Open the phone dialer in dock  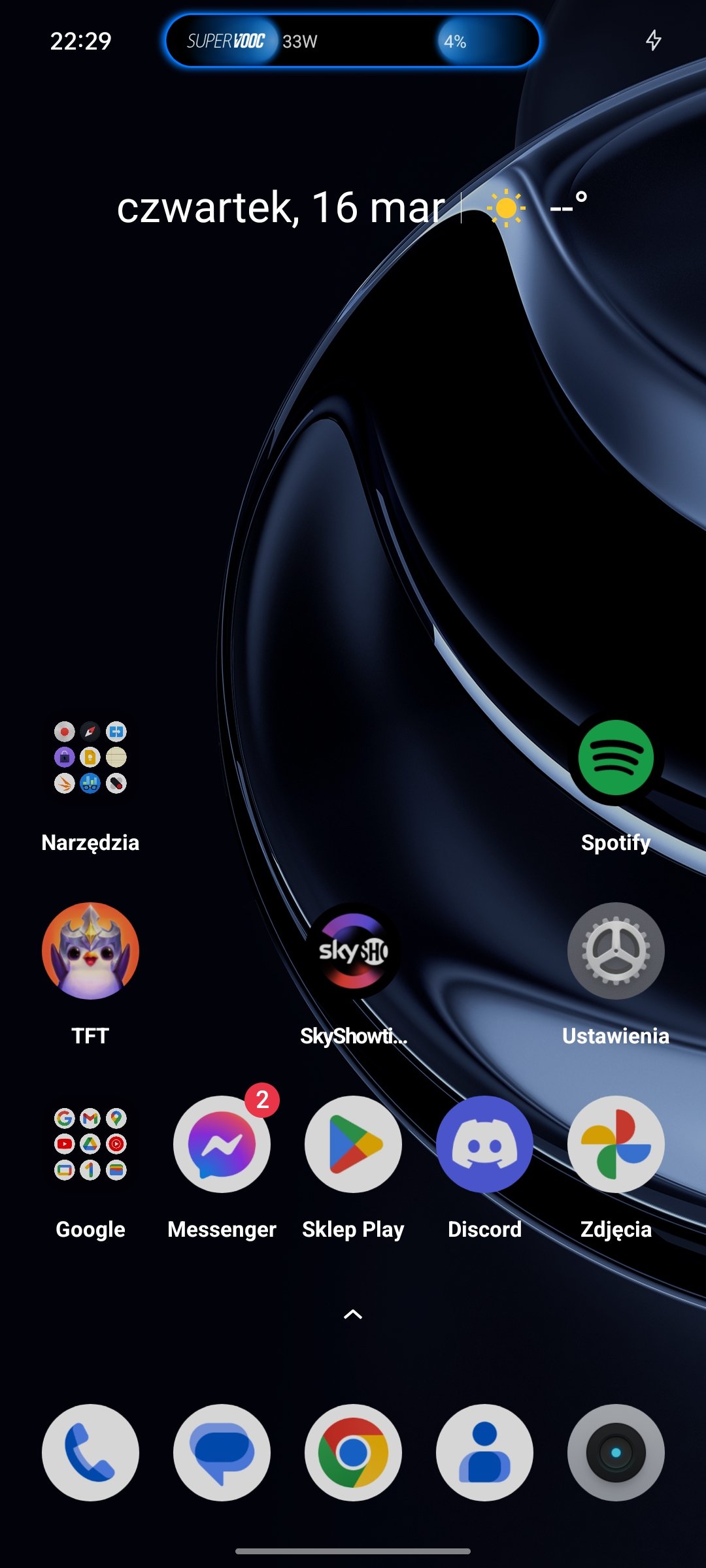pyautogui.click(x=90, y=1452)
